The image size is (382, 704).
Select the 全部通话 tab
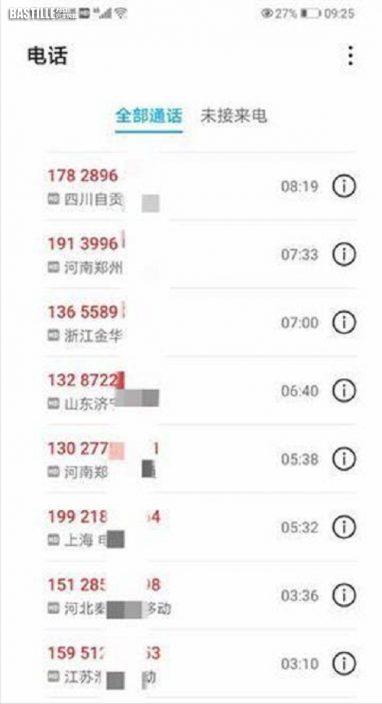[x=149, y=115]
